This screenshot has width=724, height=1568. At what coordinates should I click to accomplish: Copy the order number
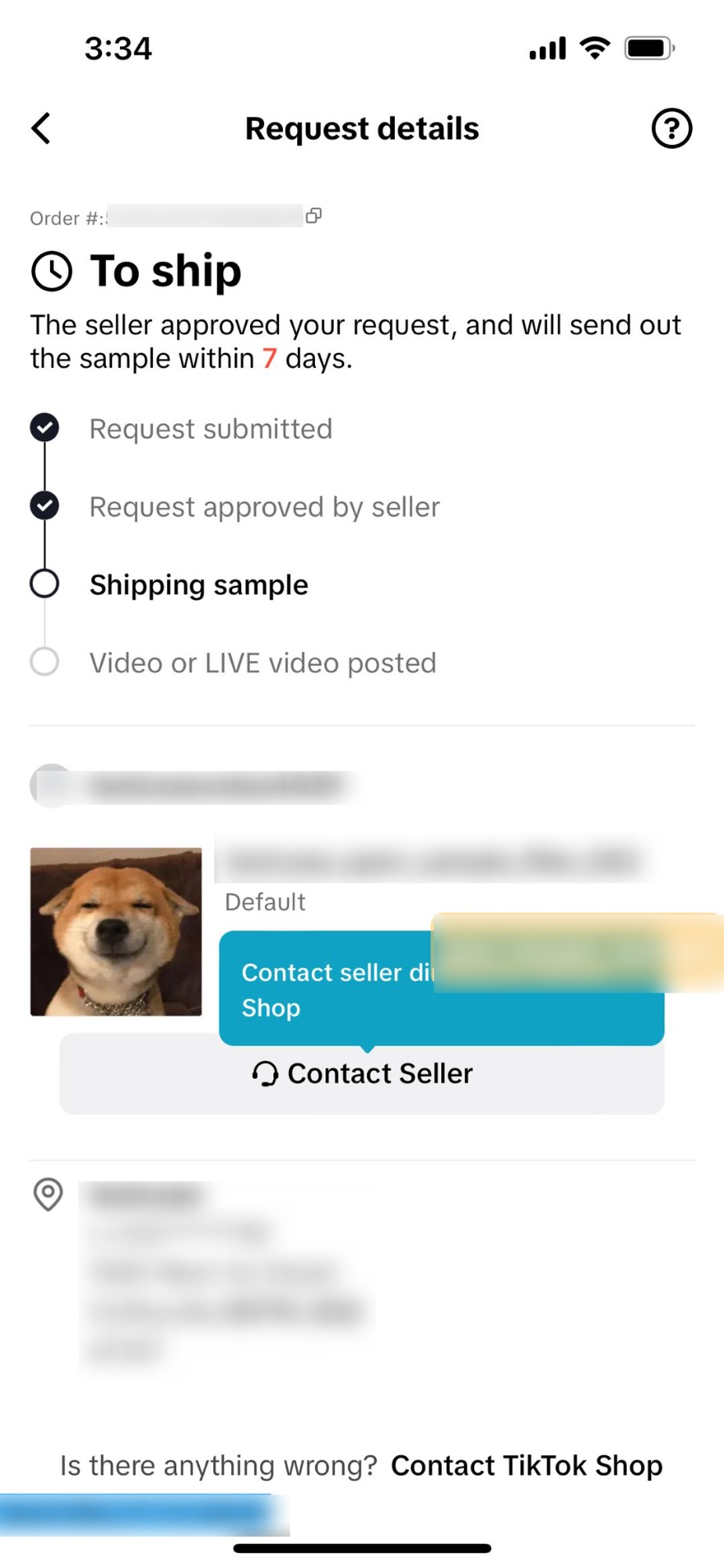coord(313,216)
